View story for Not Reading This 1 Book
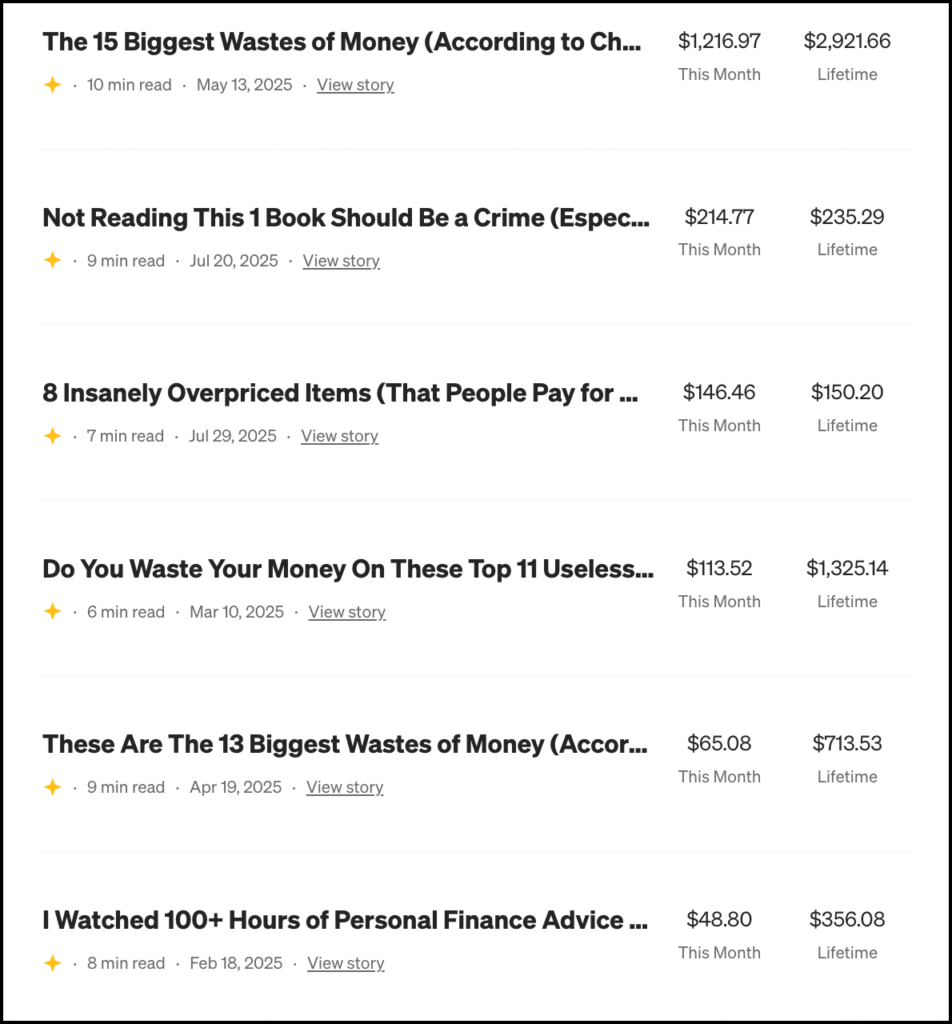The height and width of the screenshot is (1024, 952). click(341, 261)
